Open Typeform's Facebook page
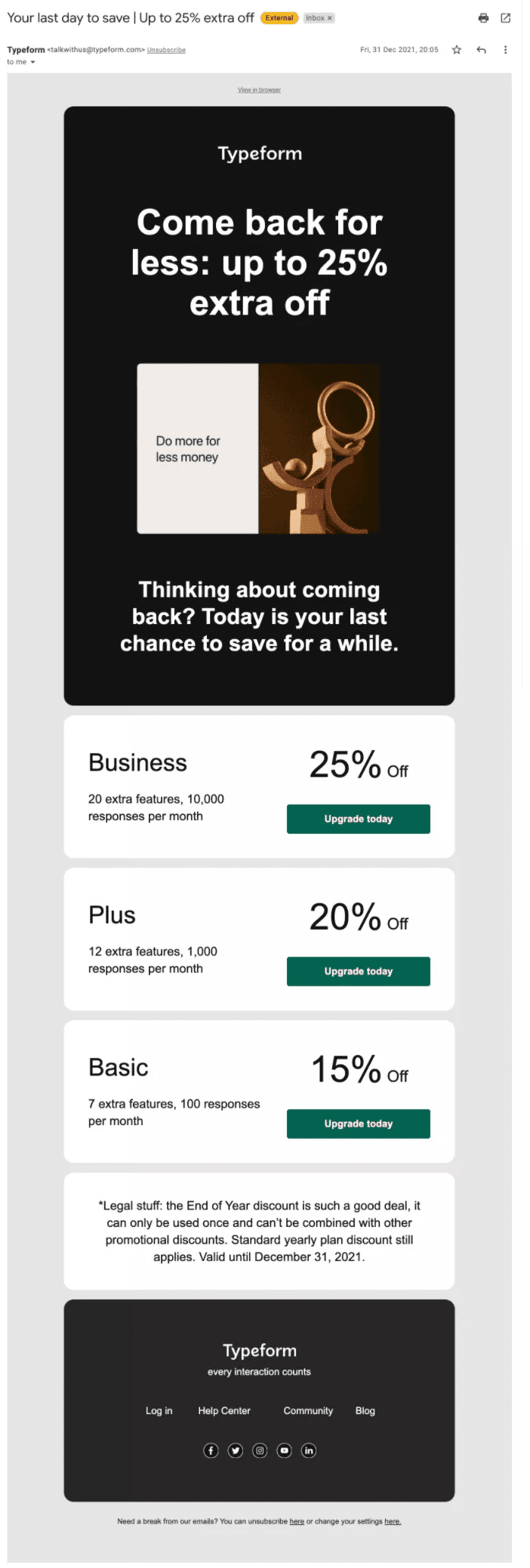The image size is (530, 1568). (211, 1450)
